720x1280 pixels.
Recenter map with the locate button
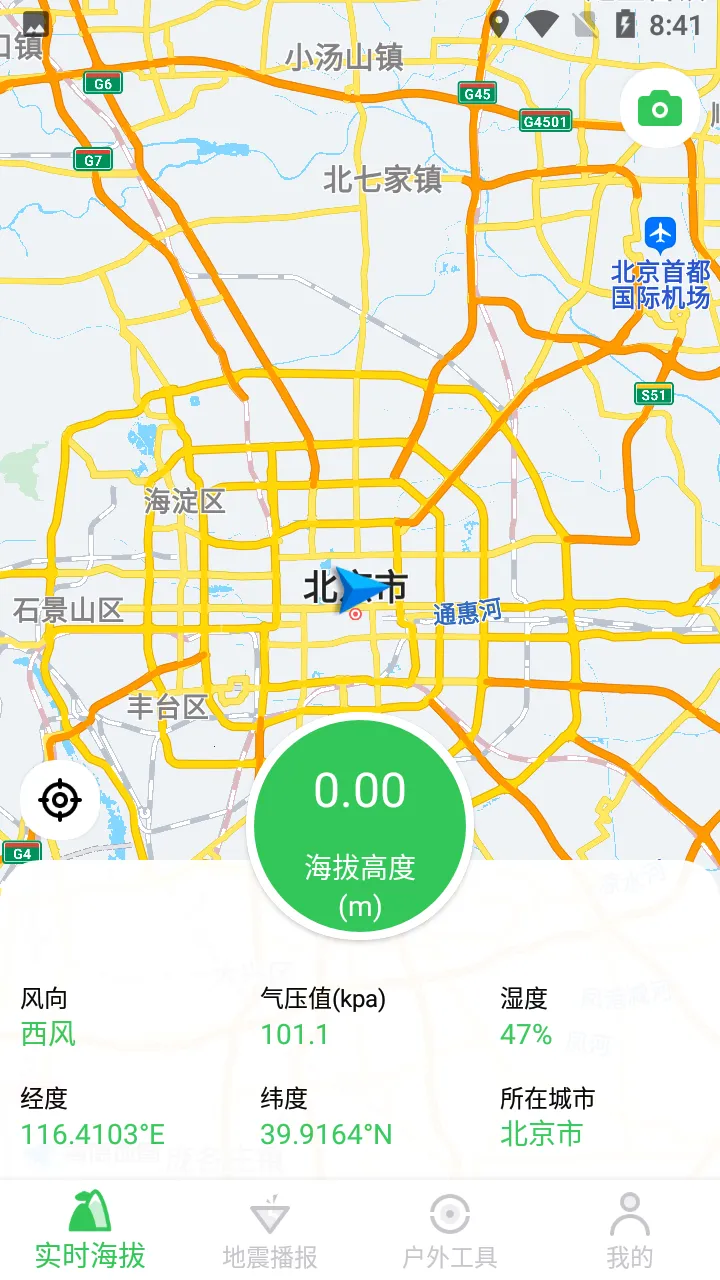60,800
